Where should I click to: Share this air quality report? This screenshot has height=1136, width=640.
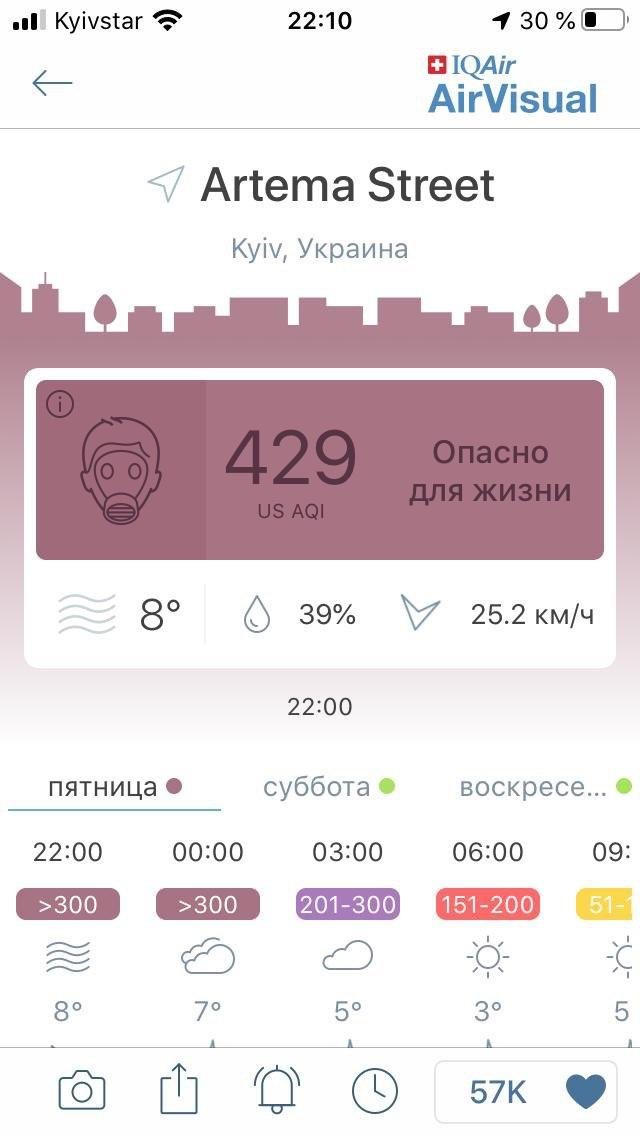coord(180,1091)
